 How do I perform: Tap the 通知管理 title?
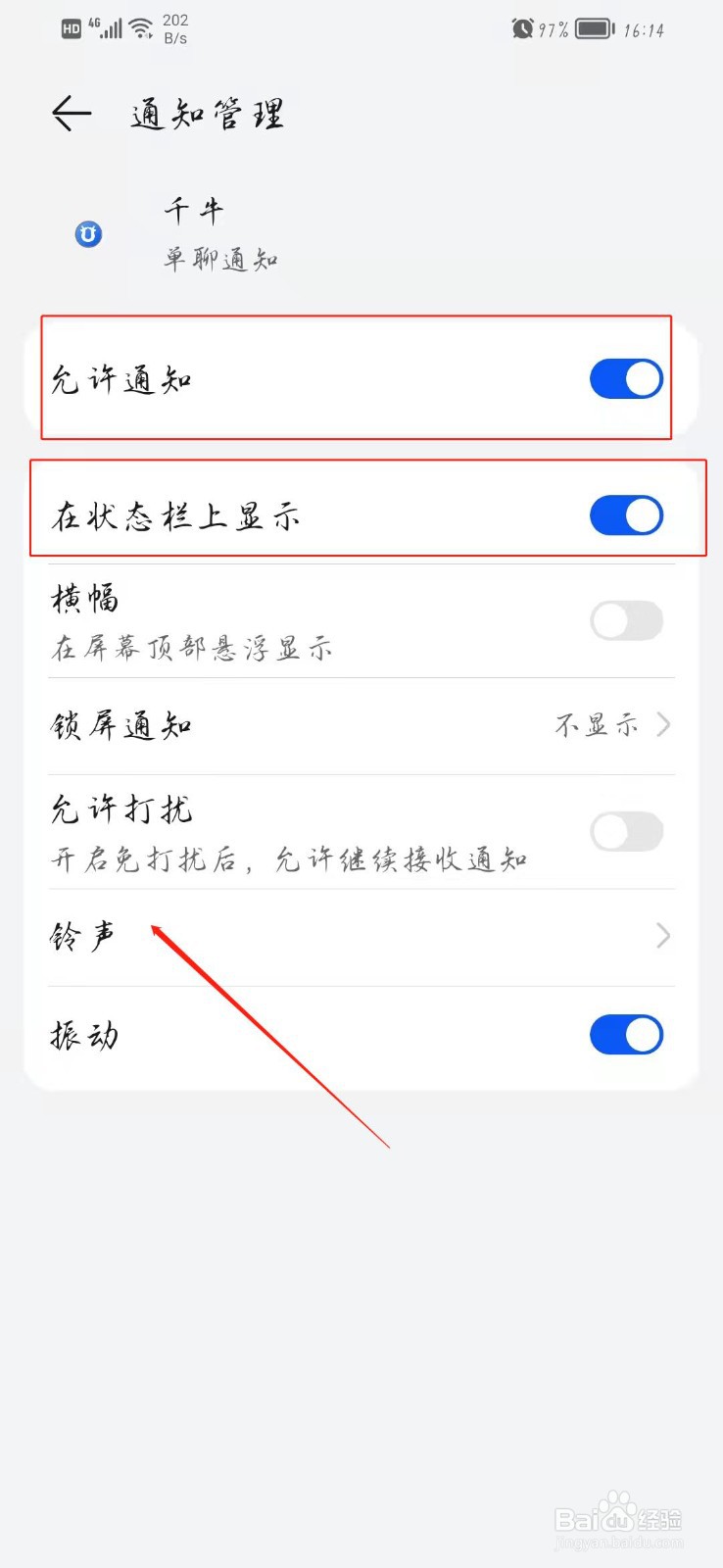(x=206, y=114)
